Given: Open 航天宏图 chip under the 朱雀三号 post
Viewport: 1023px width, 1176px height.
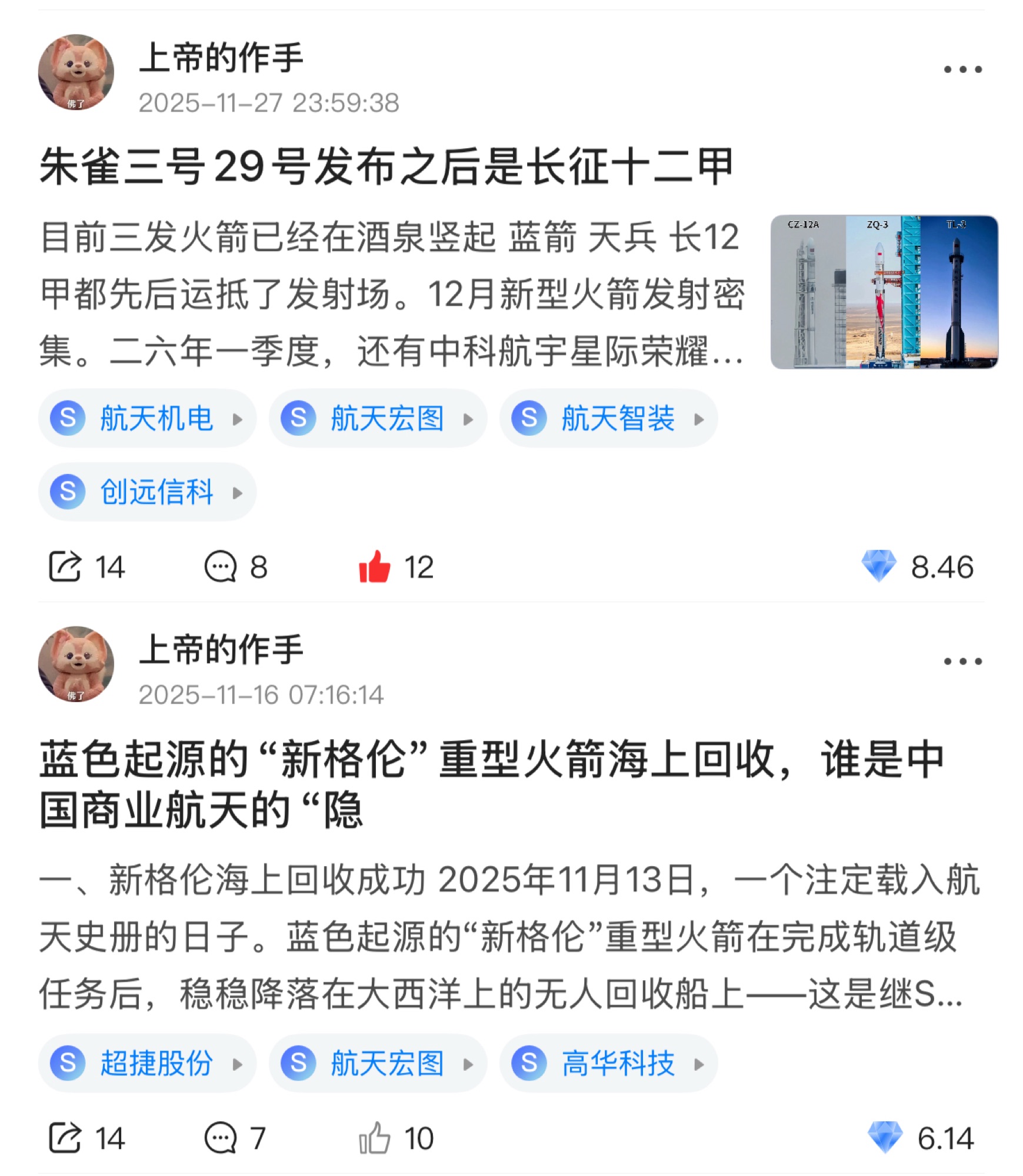Looking at the screenshot, I should 378,419.
